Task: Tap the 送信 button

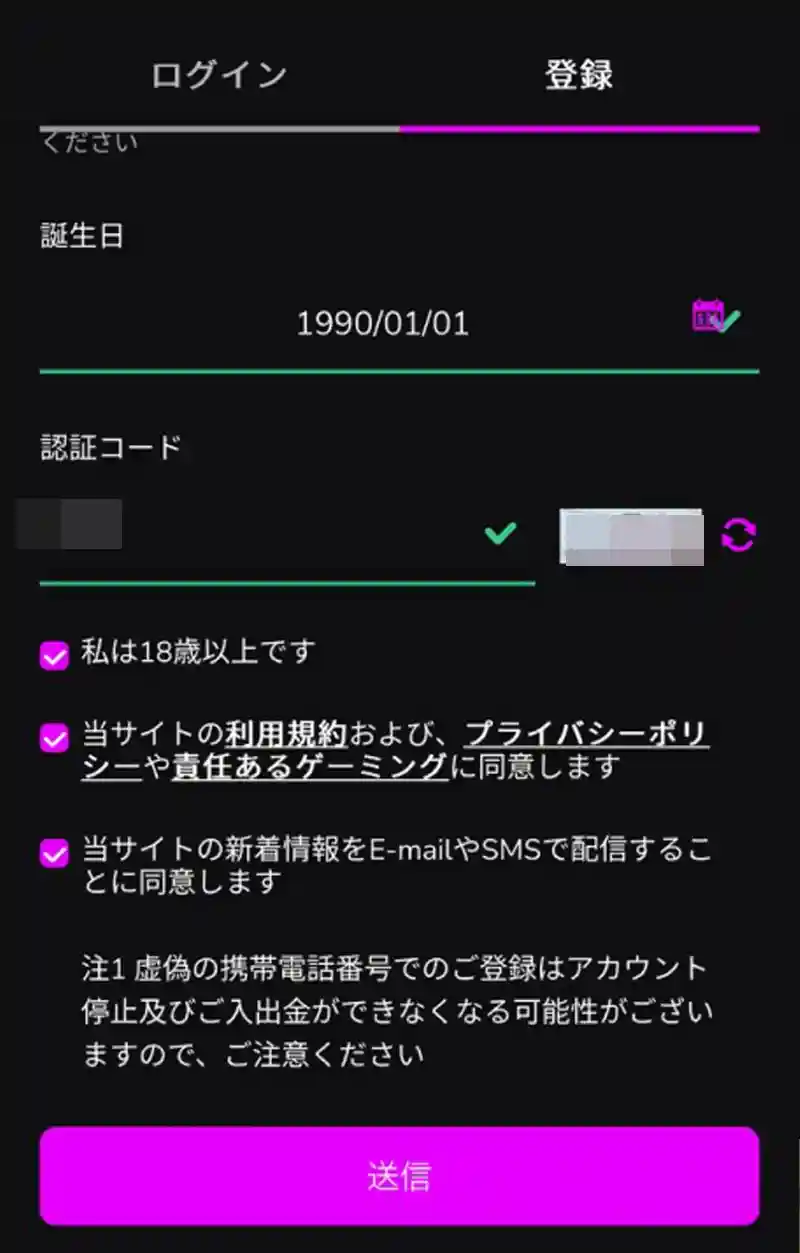Action: click(x=399, y=1176)
